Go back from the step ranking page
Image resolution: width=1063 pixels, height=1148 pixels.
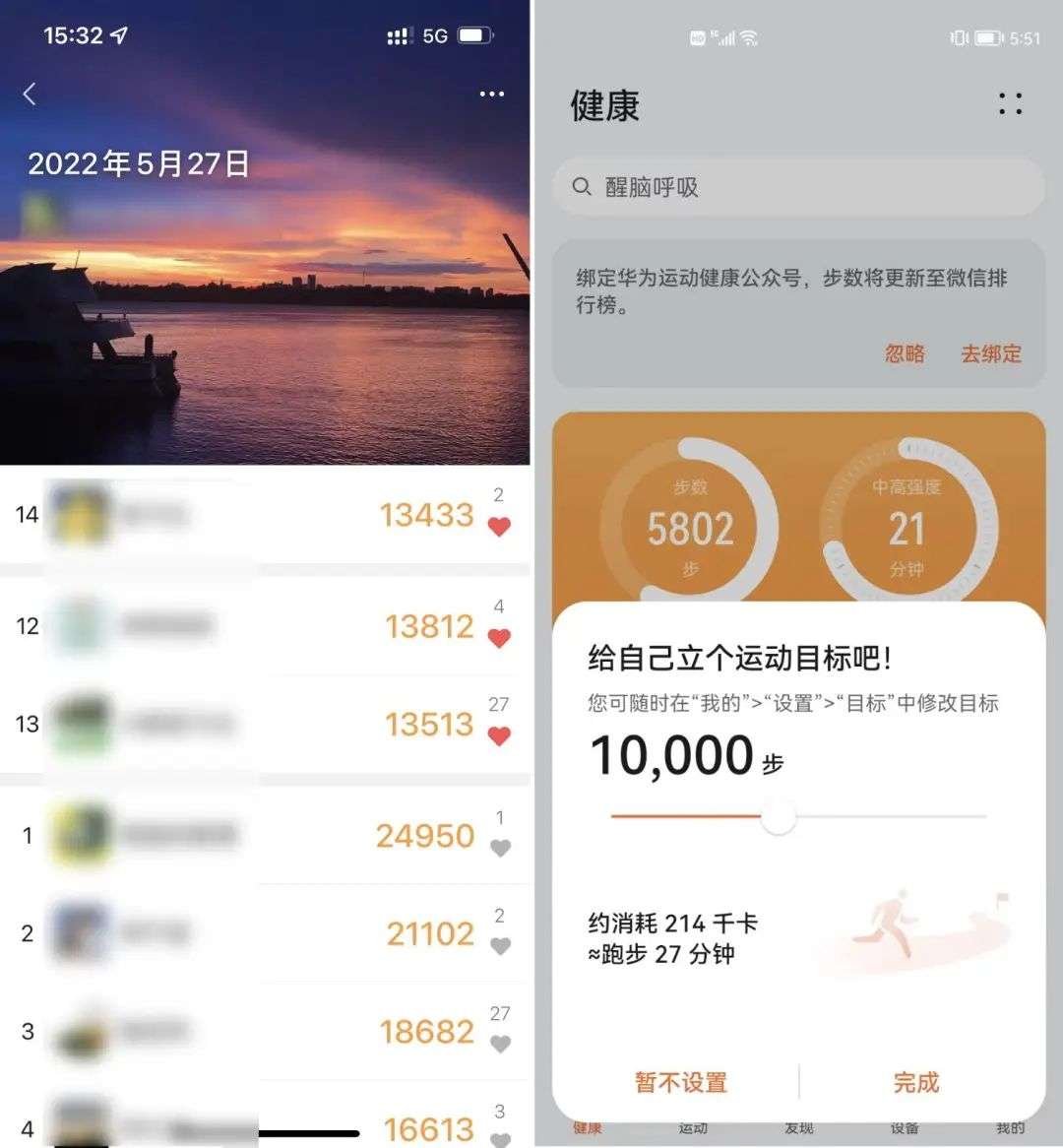pos(30,94)
